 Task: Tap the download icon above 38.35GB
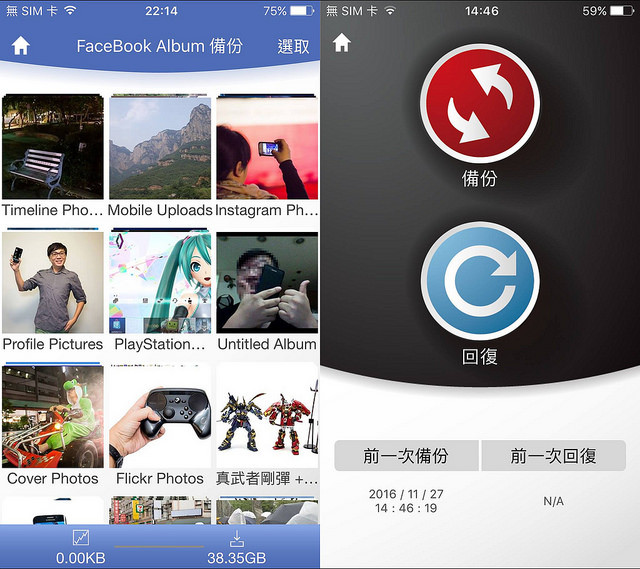pos(237,538)
